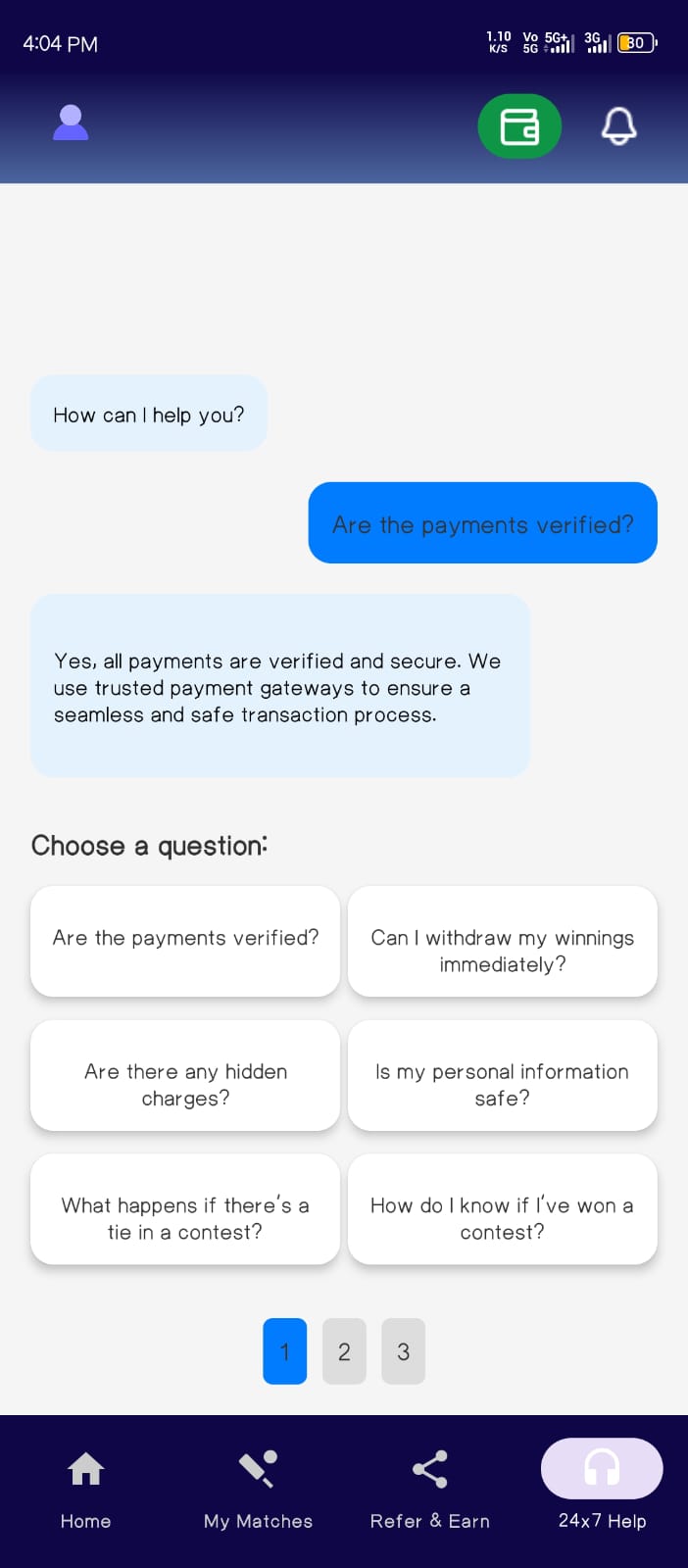The image size is (688, 1568).
Task: Open the green wallet button
Action: coord(519,126)
